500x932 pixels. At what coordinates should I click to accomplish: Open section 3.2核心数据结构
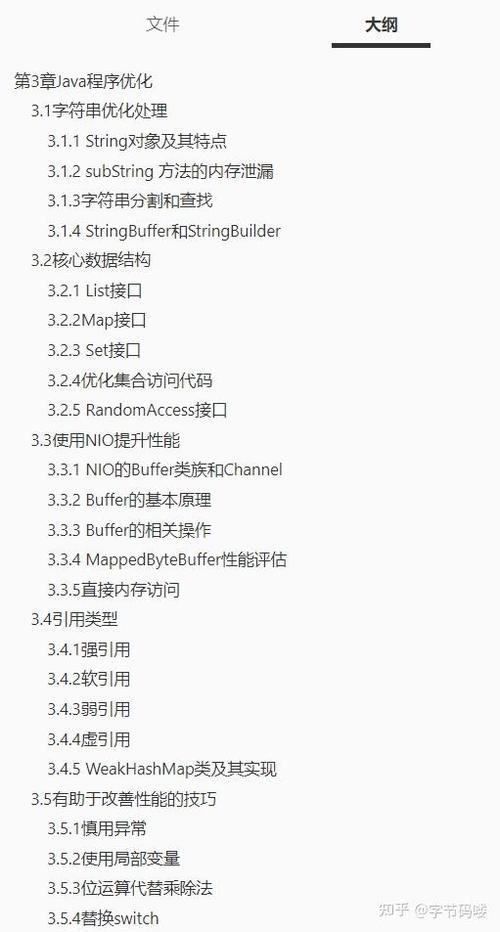click(x=91, y=260)
